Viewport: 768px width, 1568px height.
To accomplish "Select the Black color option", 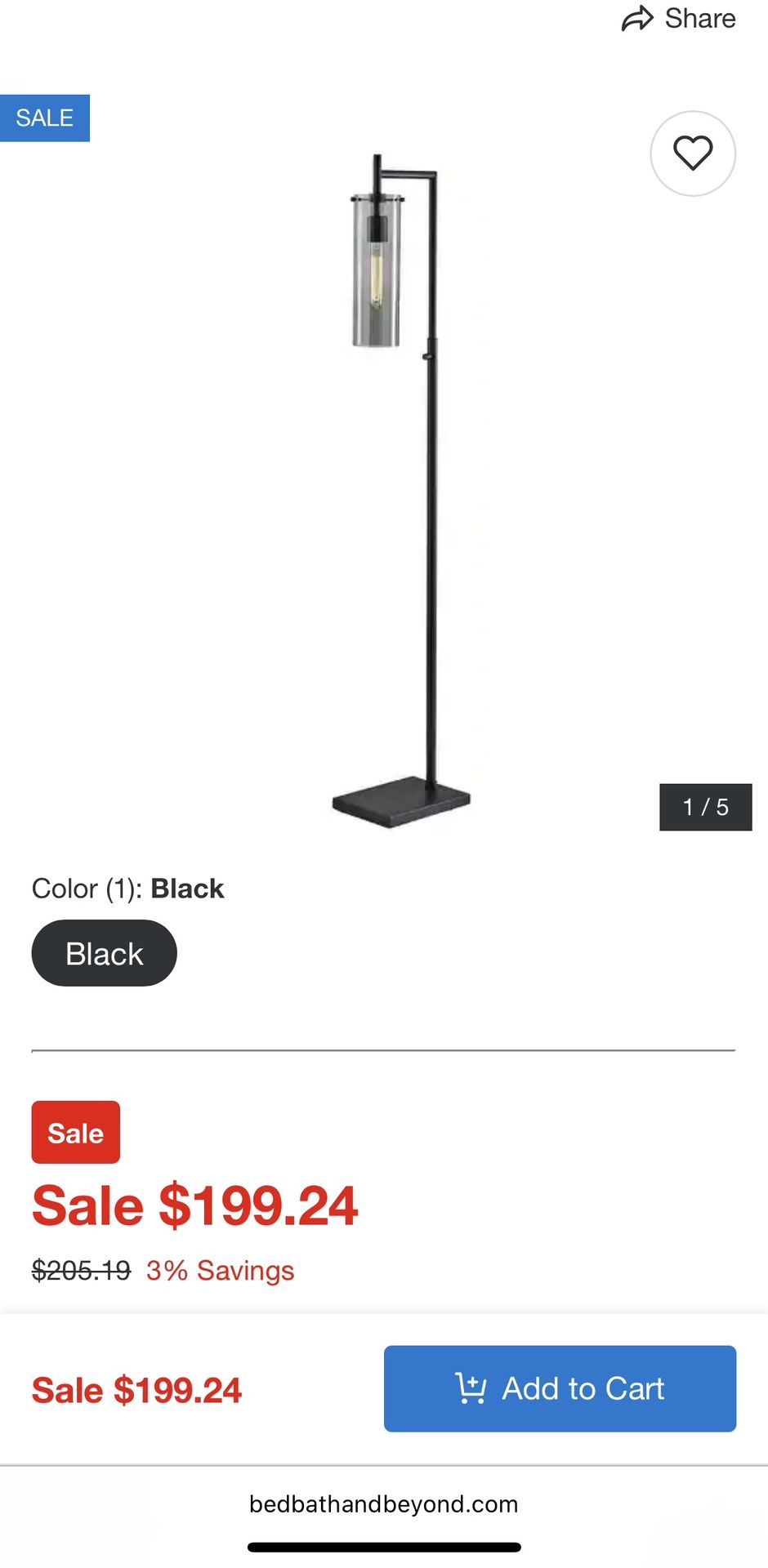I will (x=105, y=953).
